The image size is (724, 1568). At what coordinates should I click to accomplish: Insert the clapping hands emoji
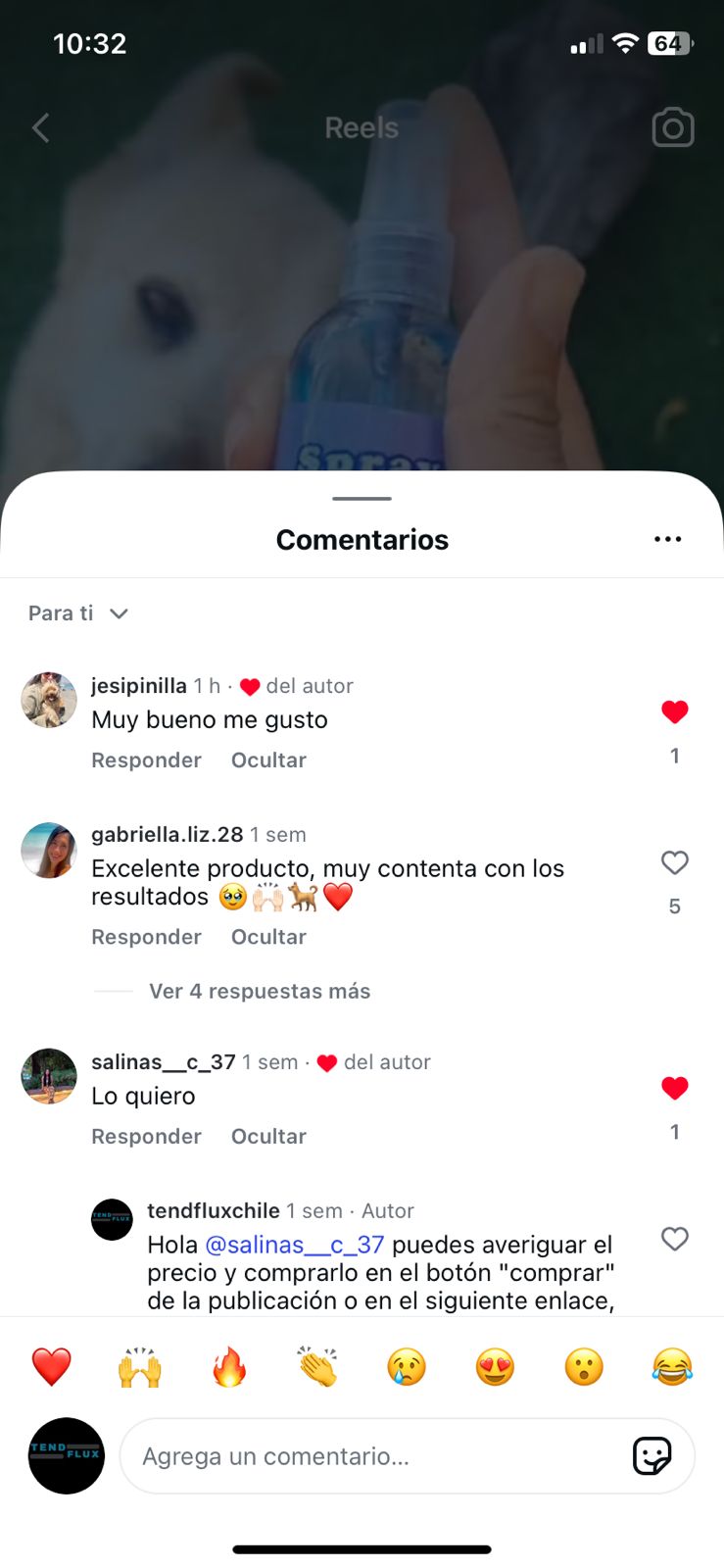tap(317, 1367)
